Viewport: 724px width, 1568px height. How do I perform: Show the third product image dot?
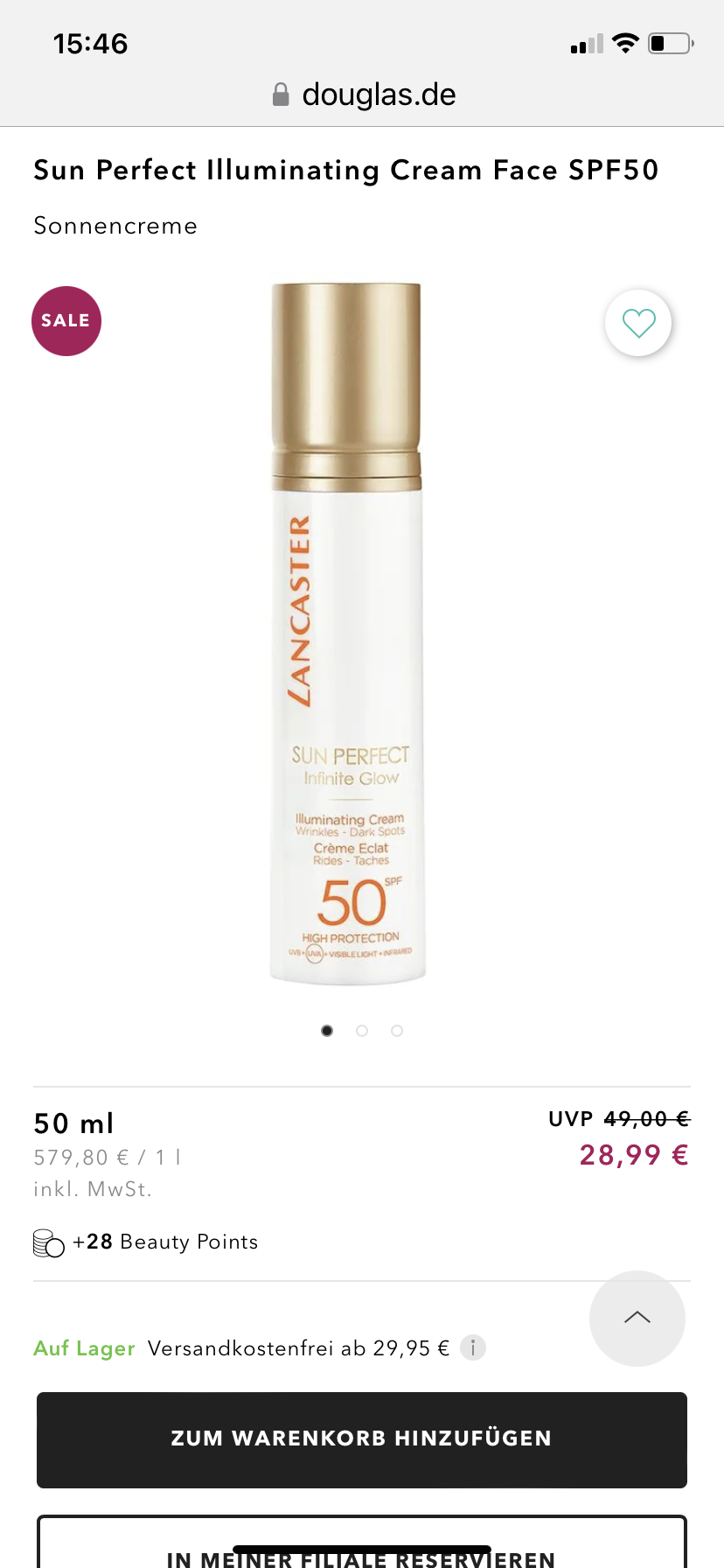[397, 1031]
